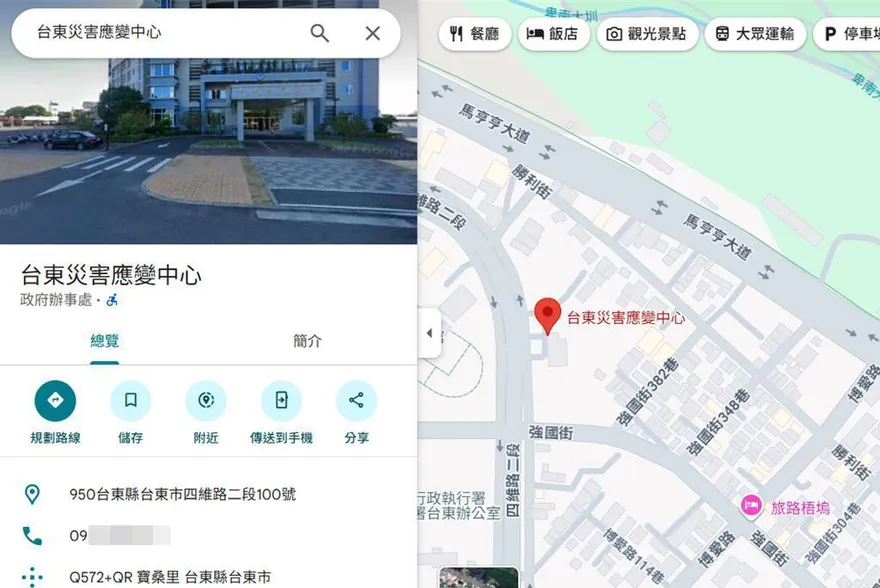Tap the address row 四維路二段100號
This screenshot has height=588, width=880.
182,494
